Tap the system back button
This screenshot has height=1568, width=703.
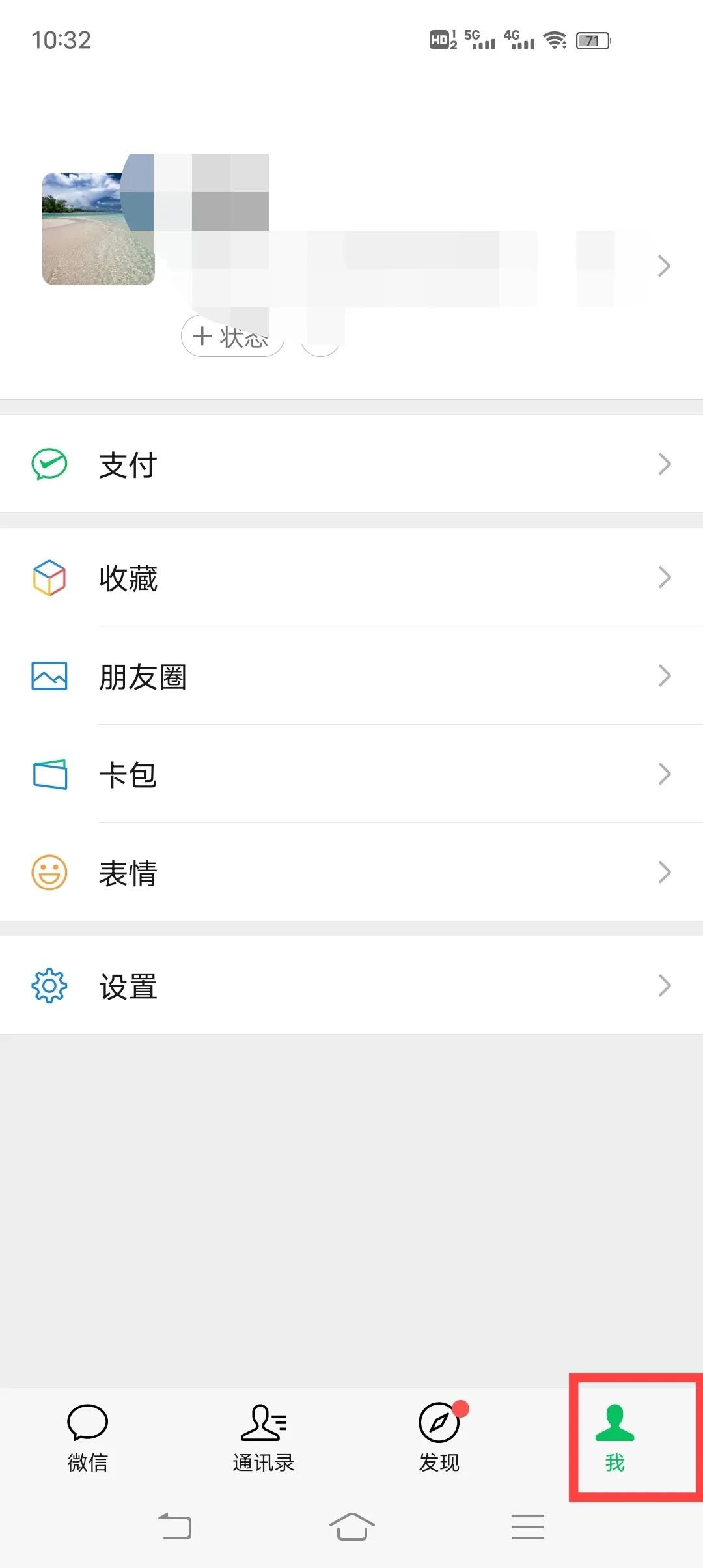pyautogui.click(x=175, y=1526)
